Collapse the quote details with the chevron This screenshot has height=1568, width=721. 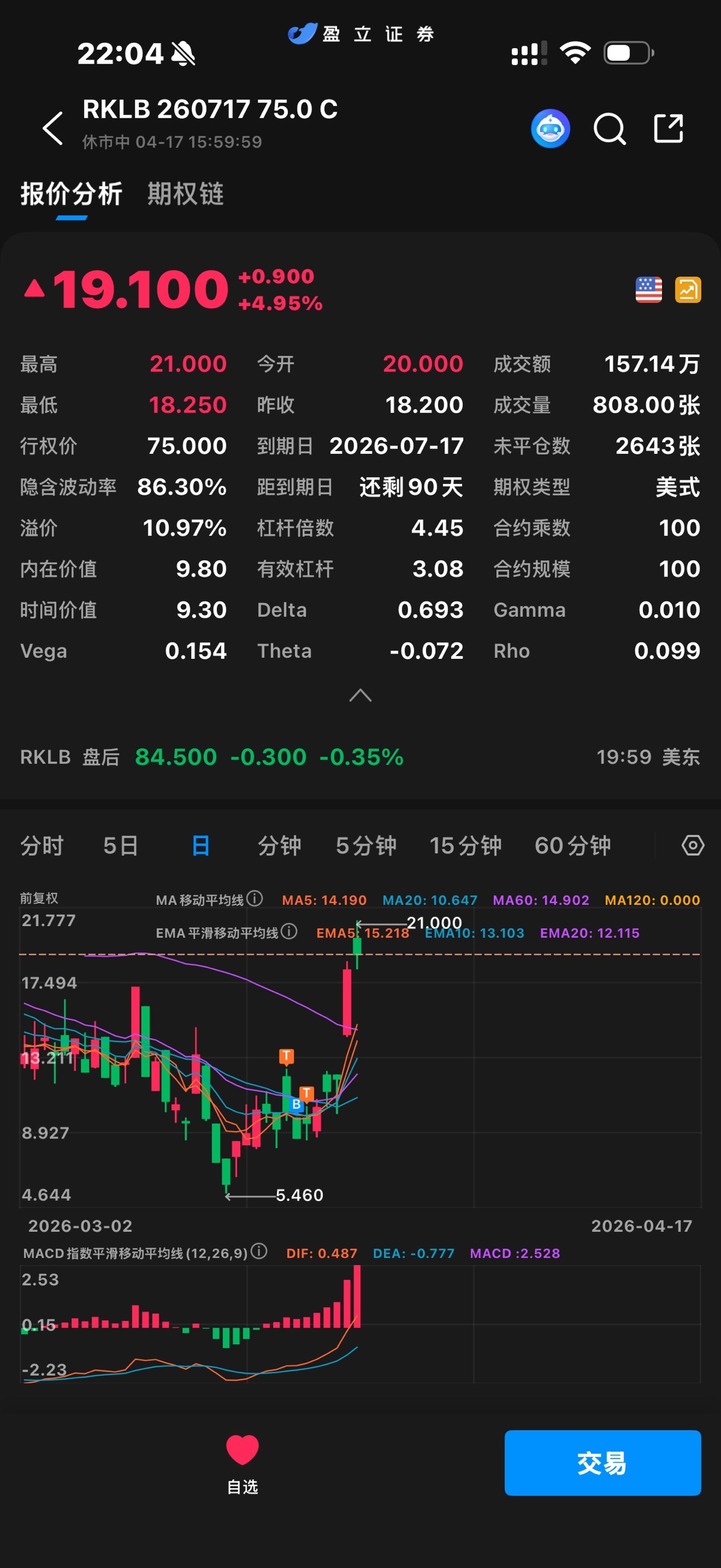click(x=360, y=695)
